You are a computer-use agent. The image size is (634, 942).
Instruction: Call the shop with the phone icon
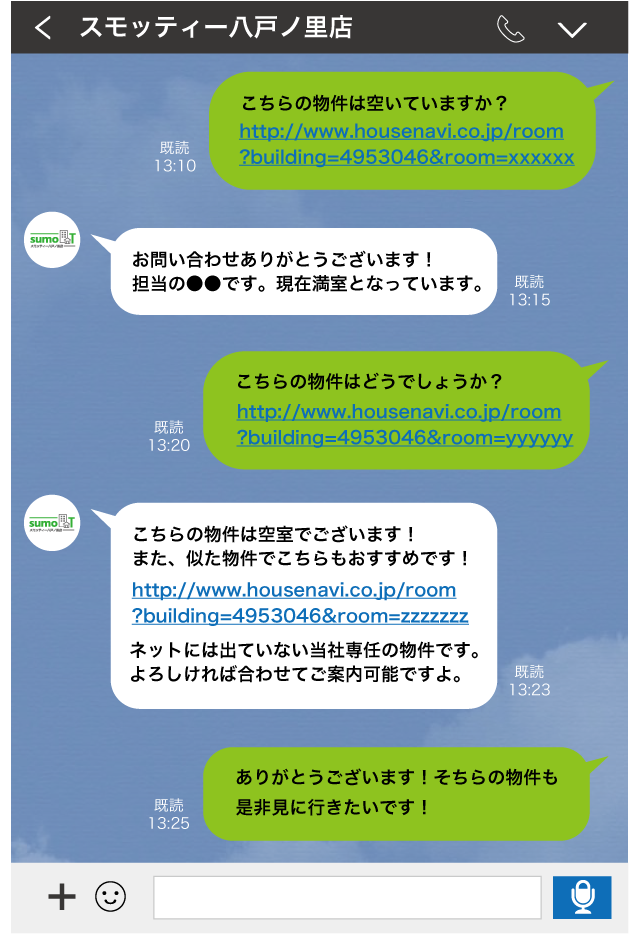(x=510, y=28)
